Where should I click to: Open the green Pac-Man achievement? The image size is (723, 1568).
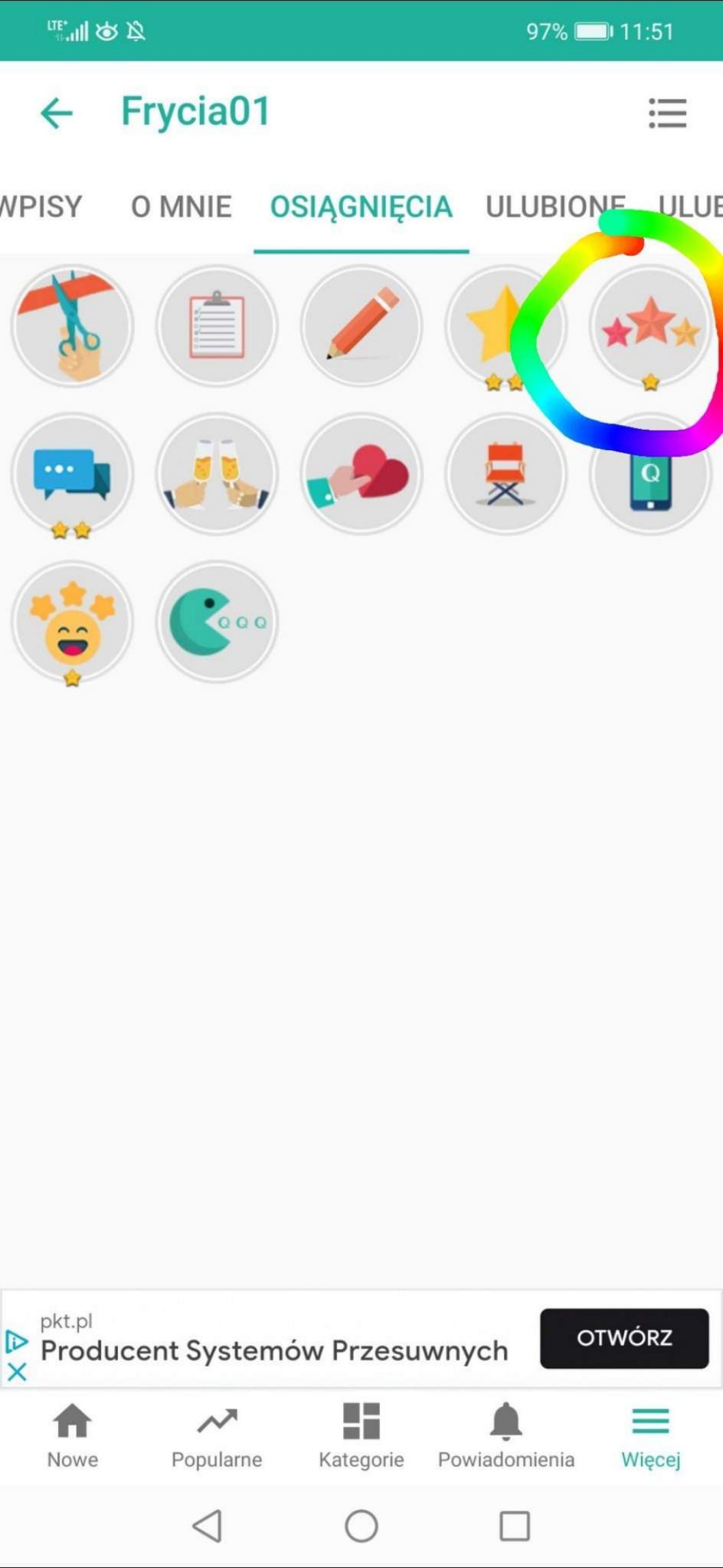click(x=217, y=622)
